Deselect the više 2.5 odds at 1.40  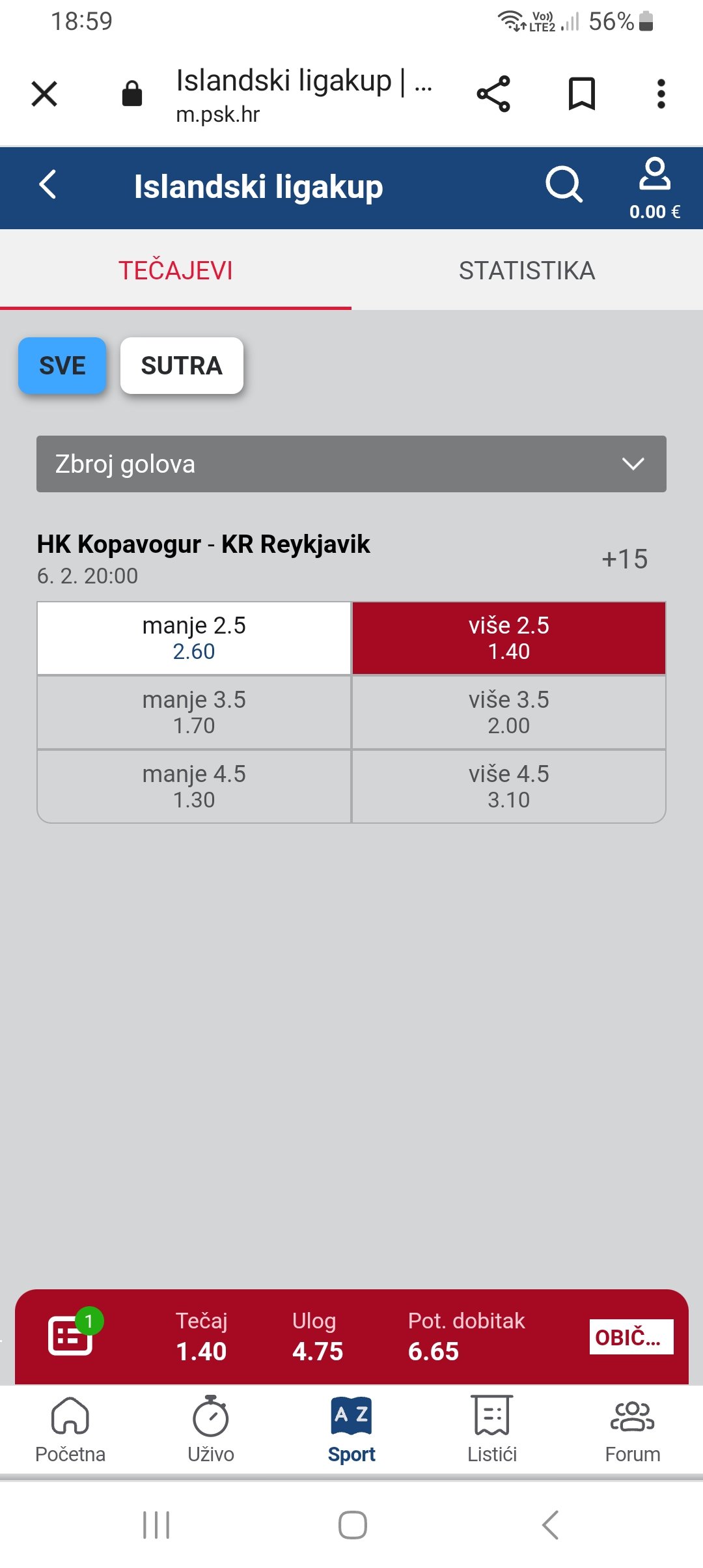509,638
